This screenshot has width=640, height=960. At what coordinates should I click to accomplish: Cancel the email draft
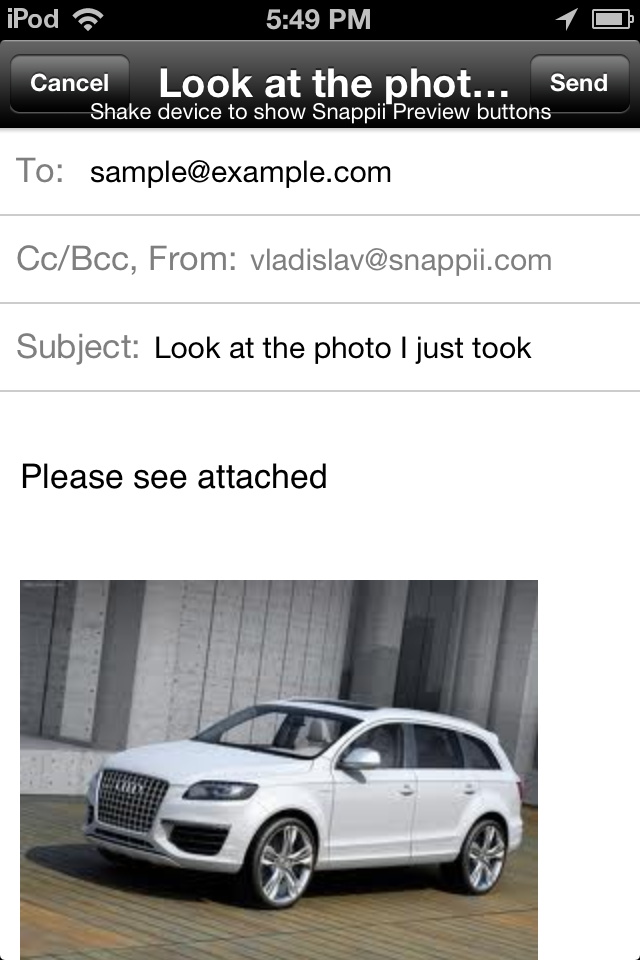(x=69, y=83)
